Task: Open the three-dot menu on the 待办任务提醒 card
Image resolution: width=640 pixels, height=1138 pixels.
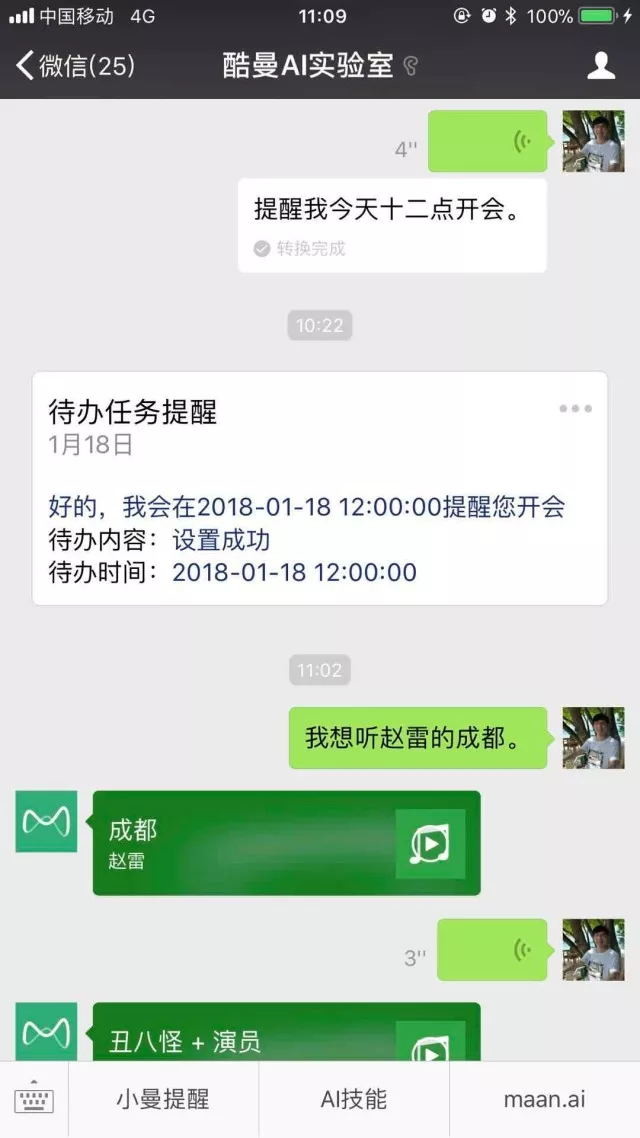Action: point(575,409)
